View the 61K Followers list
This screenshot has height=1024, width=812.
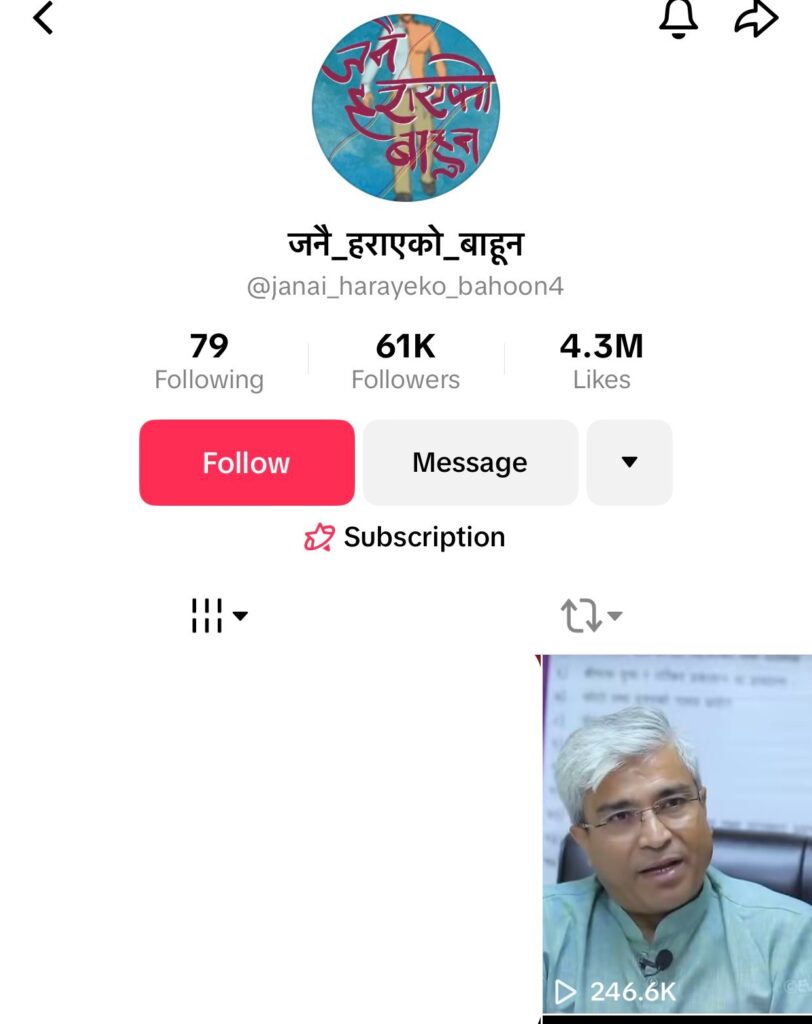[x=405, y=362]
